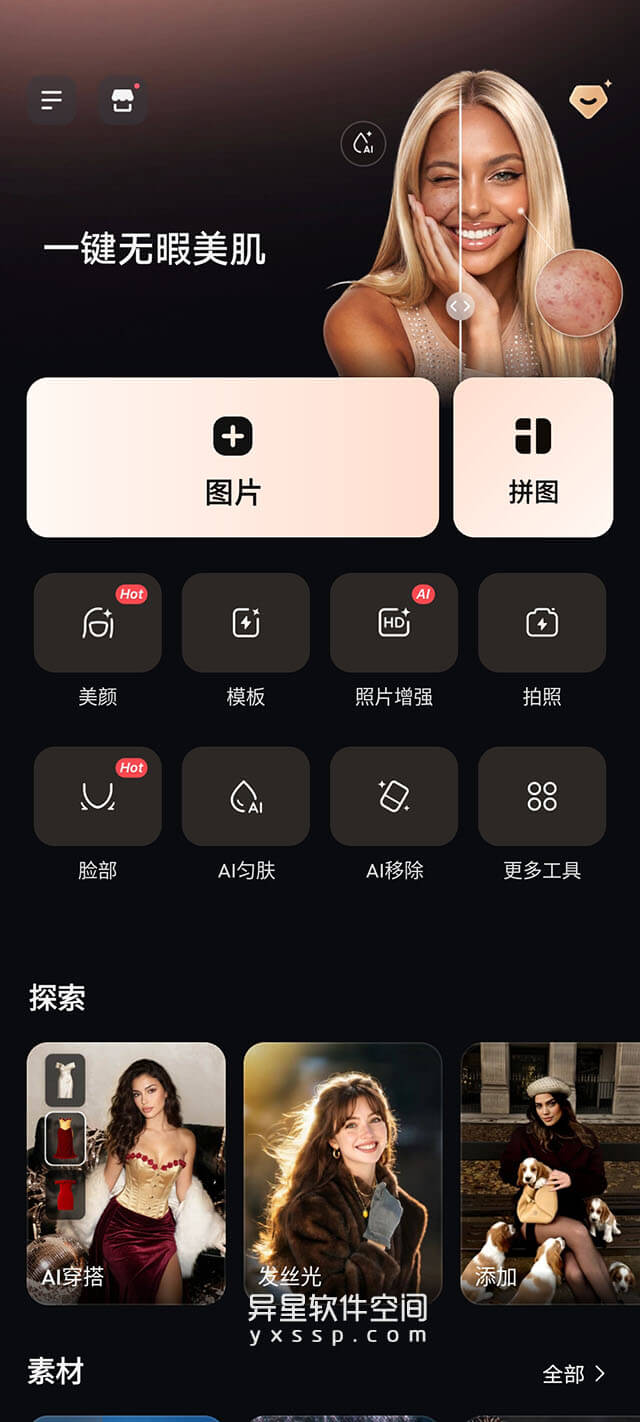Viewport: 640px width, 1422px height.
Task: Open the AI穿搭 explore card
Action: [x=126, y=1173]
